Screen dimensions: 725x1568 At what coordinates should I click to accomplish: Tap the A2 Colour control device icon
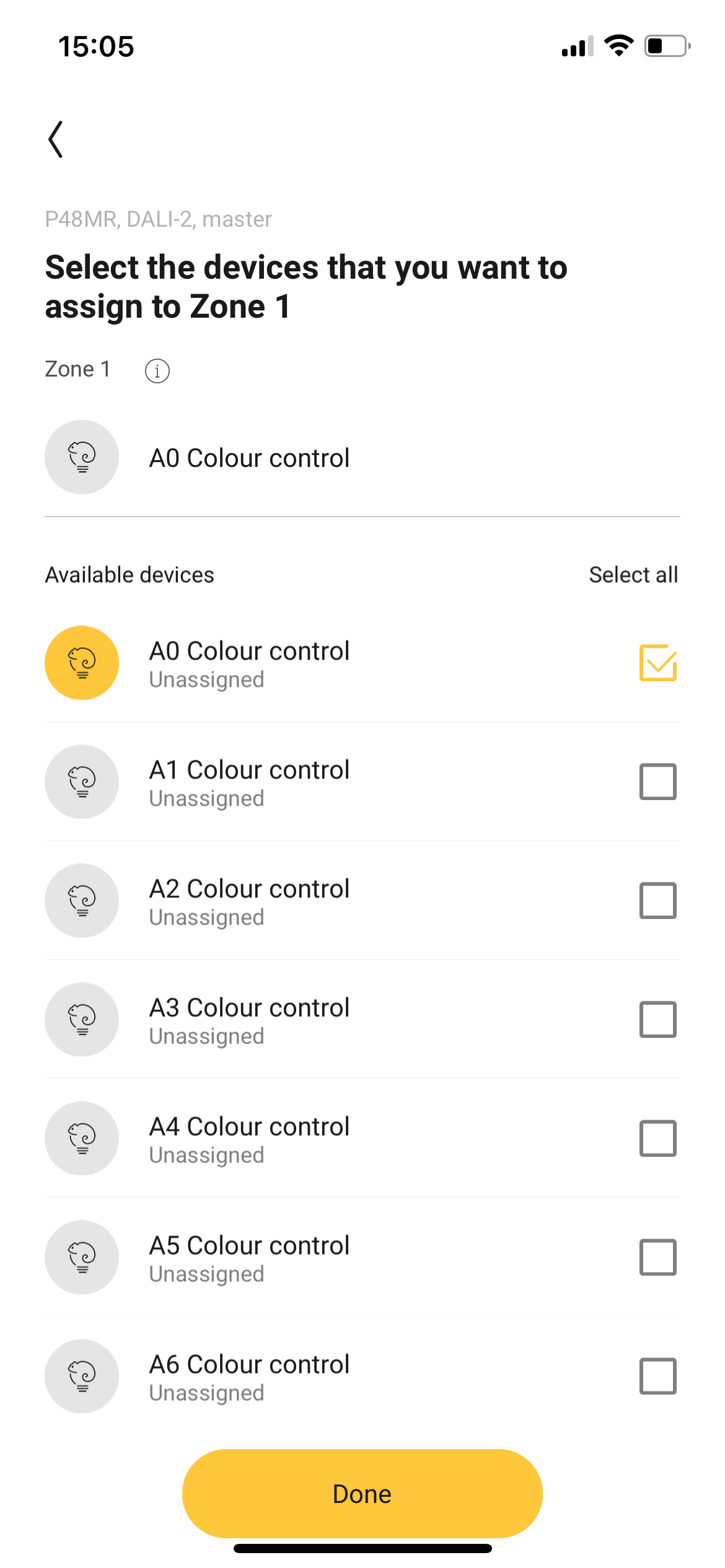tap(81, 901)
